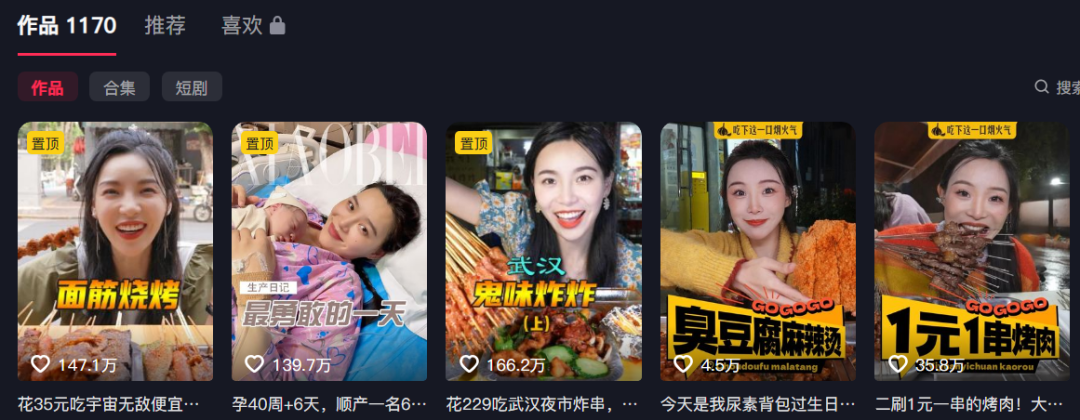Switch to the 作品 1170 tab
This screenshot has height=420, width=1080.
coord(66,26)
